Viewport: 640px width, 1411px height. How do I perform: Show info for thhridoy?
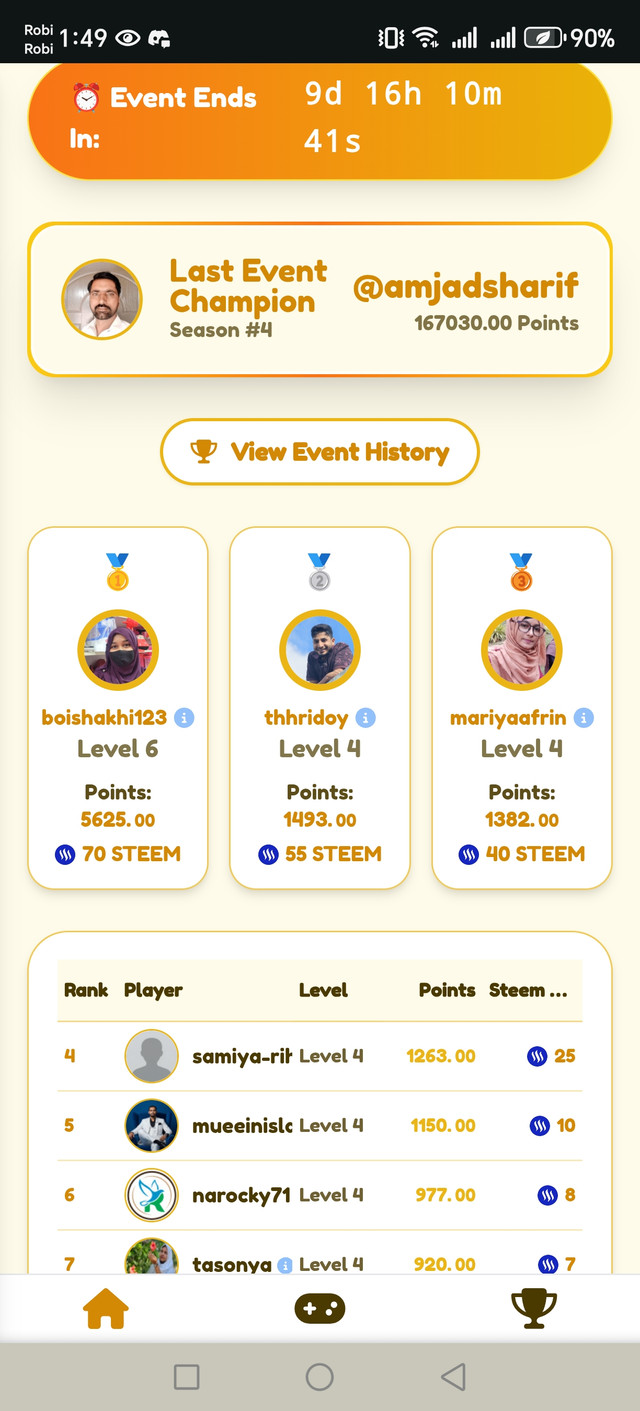coord(366,718)
